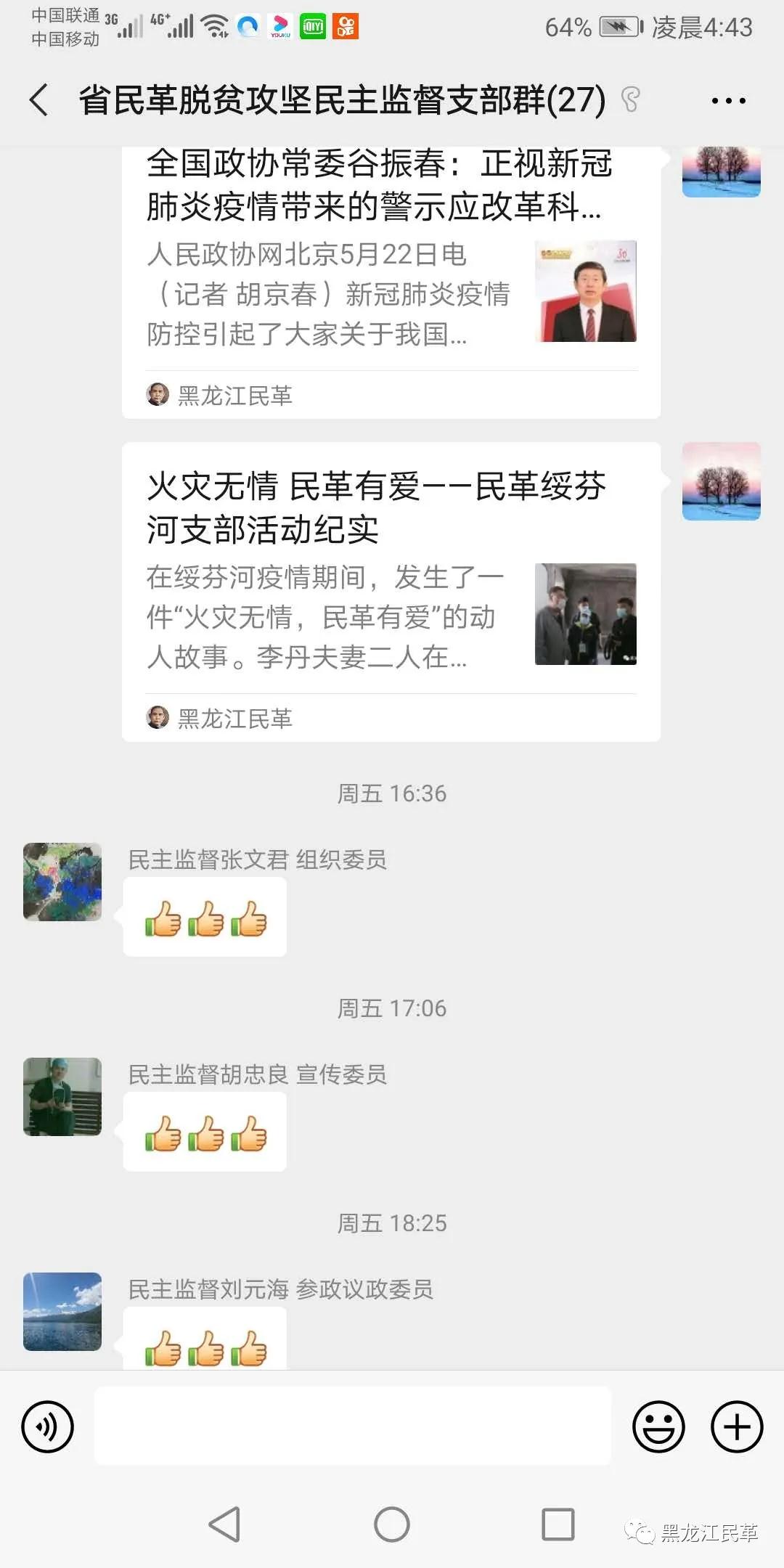
Task: Go back from the group chat
Action: (x=39, y=99)
